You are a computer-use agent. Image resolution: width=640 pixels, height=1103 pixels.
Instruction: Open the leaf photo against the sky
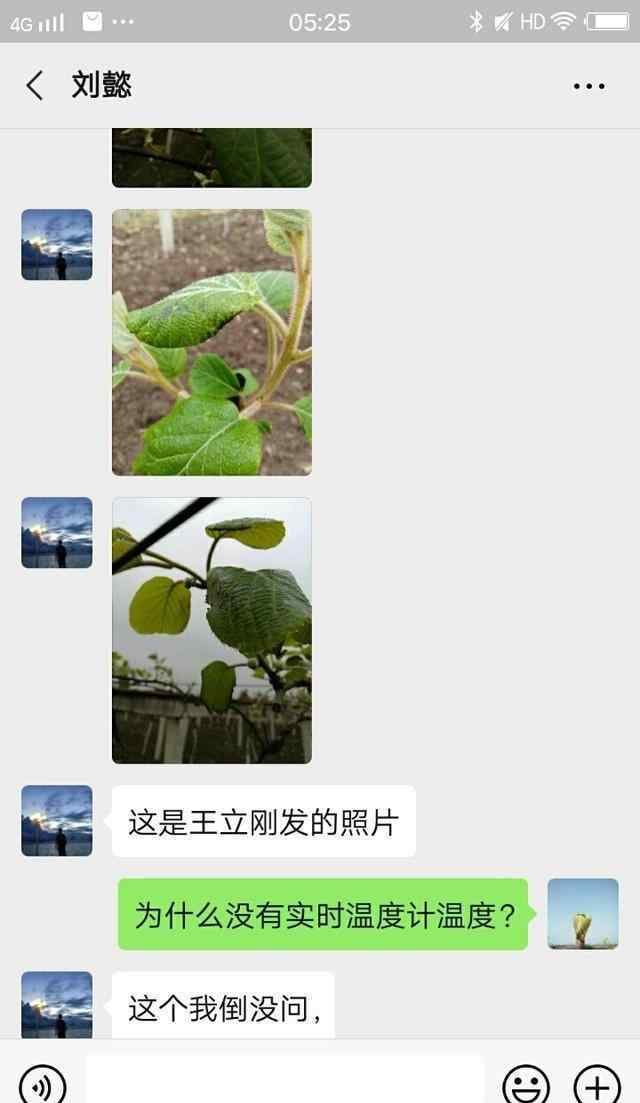[212, 630]
